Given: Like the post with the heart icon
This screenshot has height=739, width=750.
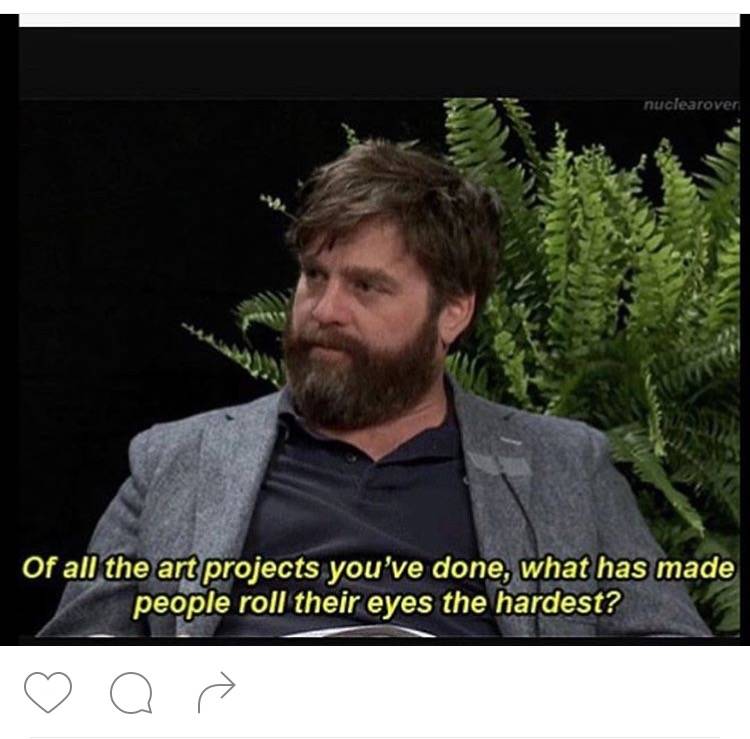Looking at the screenshot, I should click(47, 692).
